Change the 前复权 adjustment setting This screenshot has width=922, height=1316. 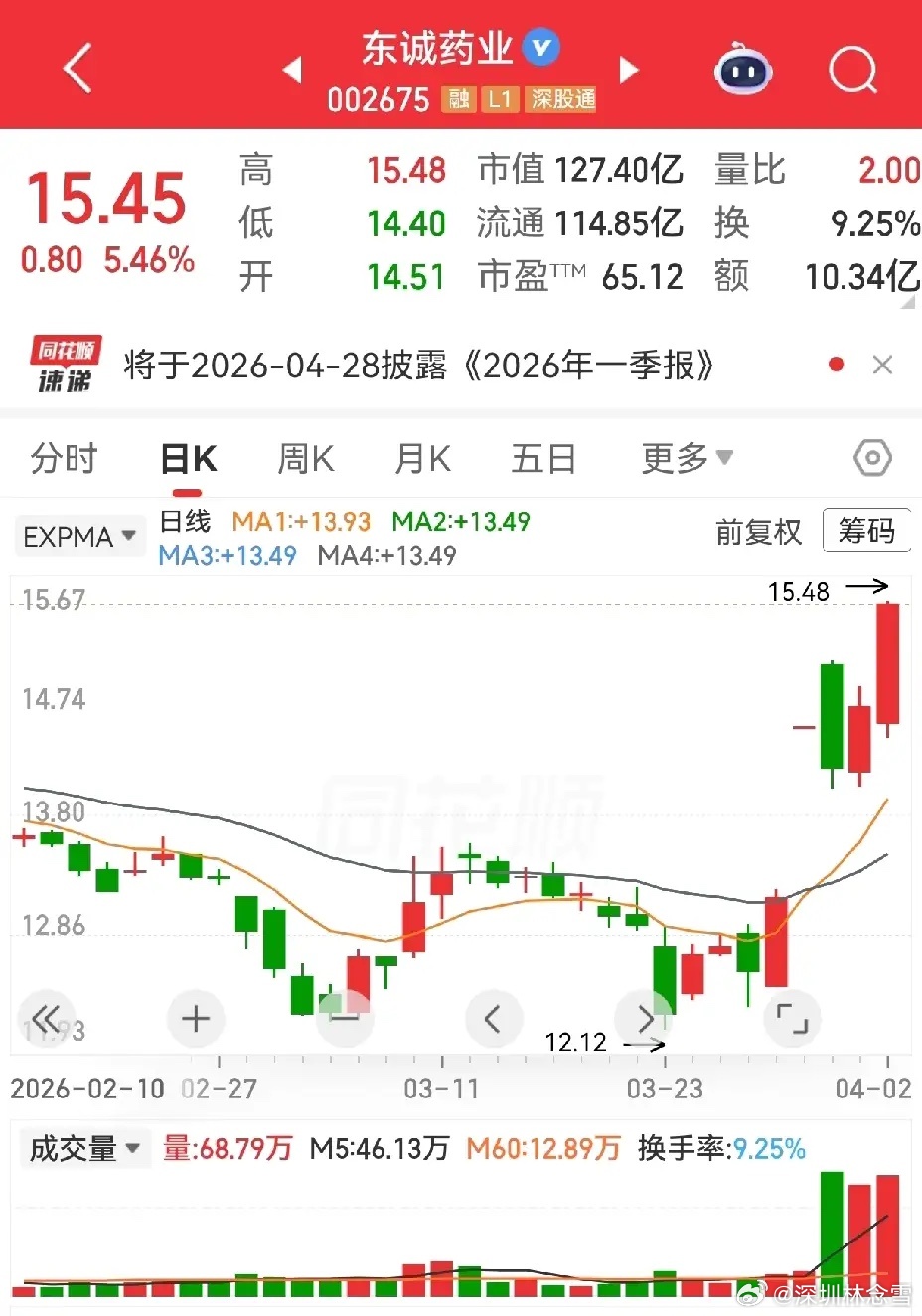pos(758,532)
